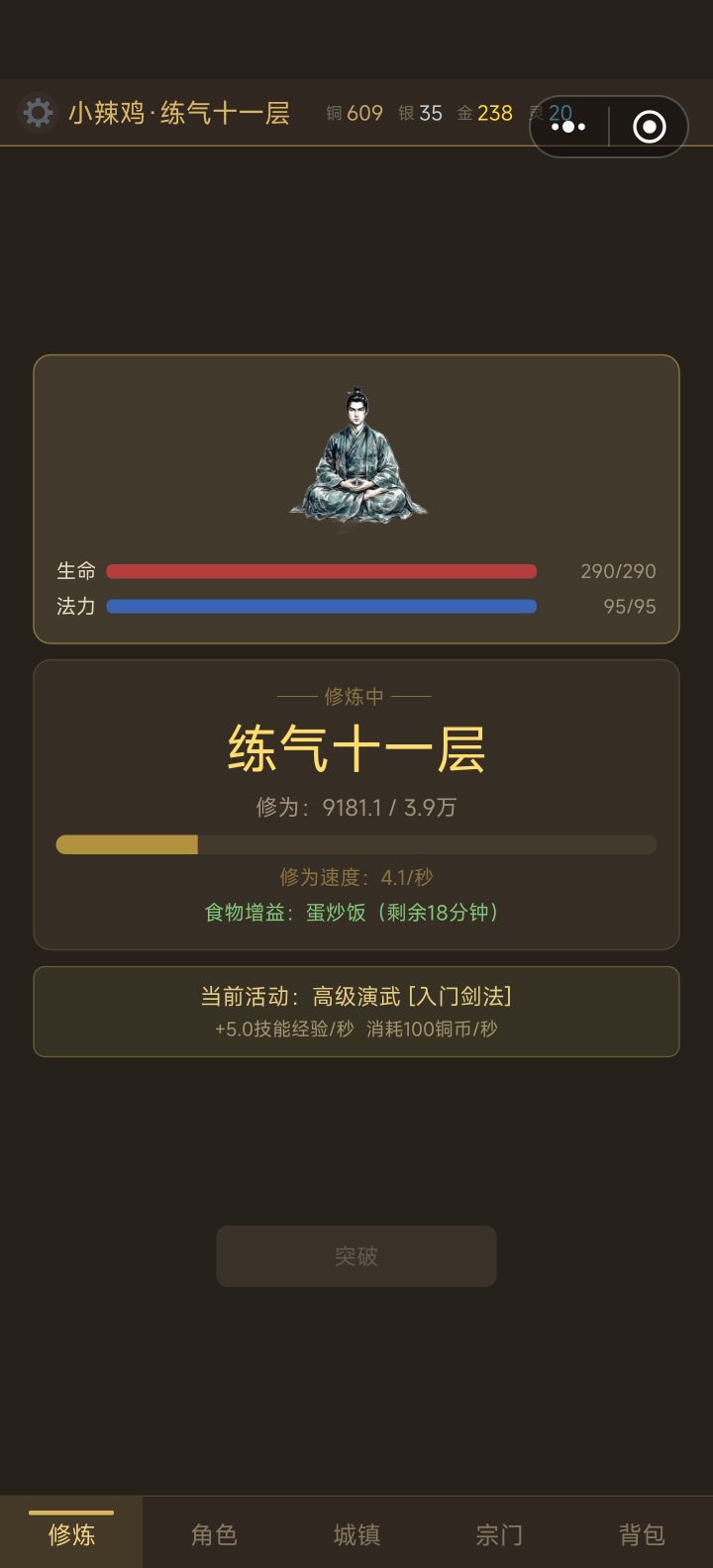Open the 背包 backpack tab

click(x=642, y=1533)
